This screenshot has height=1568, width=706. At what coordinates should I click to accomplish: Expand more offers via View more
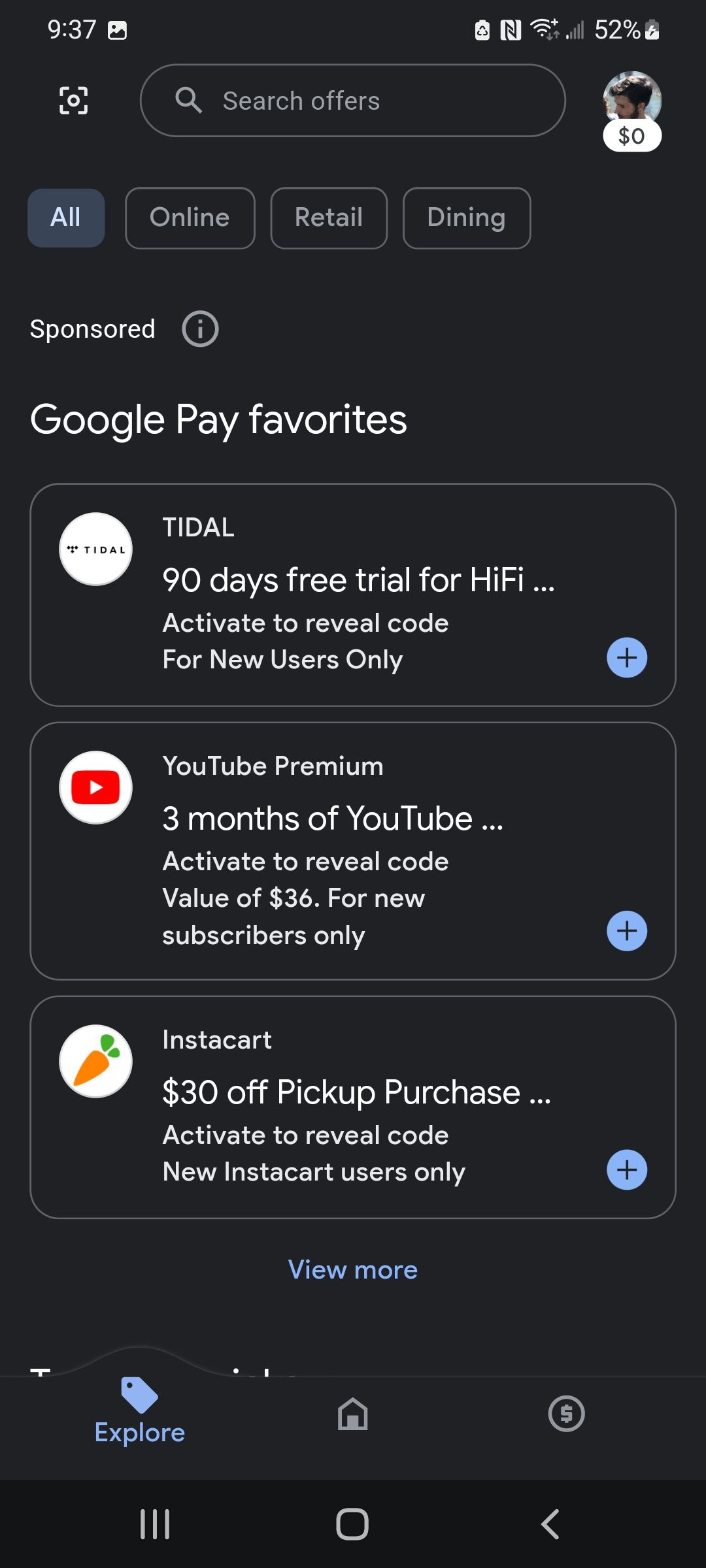[x=352, y=1269]
